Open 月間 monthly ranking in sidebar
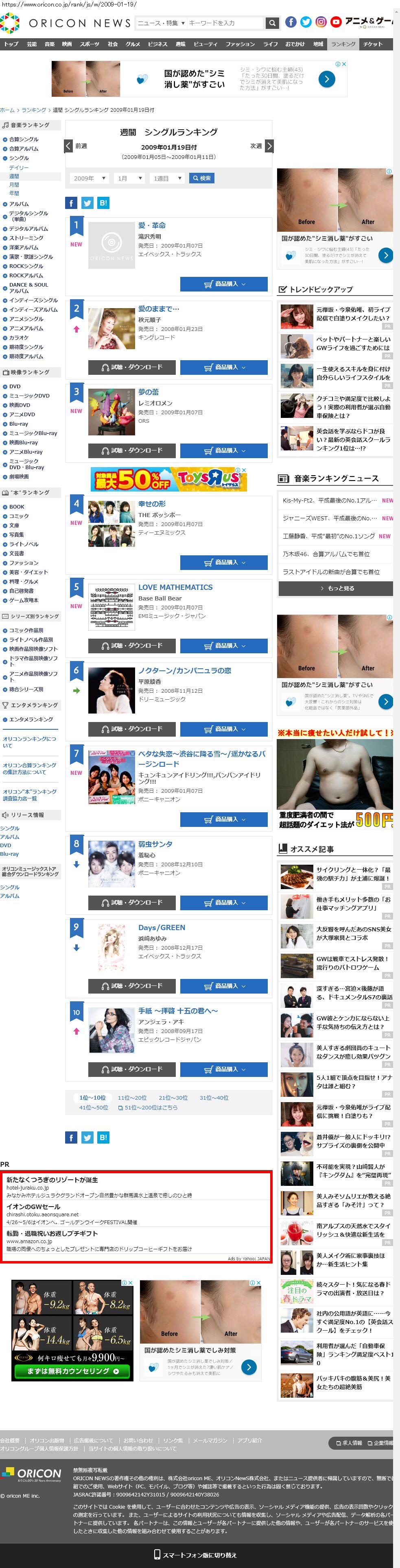This screenshot has width=400, height=1568. [14, 185]
